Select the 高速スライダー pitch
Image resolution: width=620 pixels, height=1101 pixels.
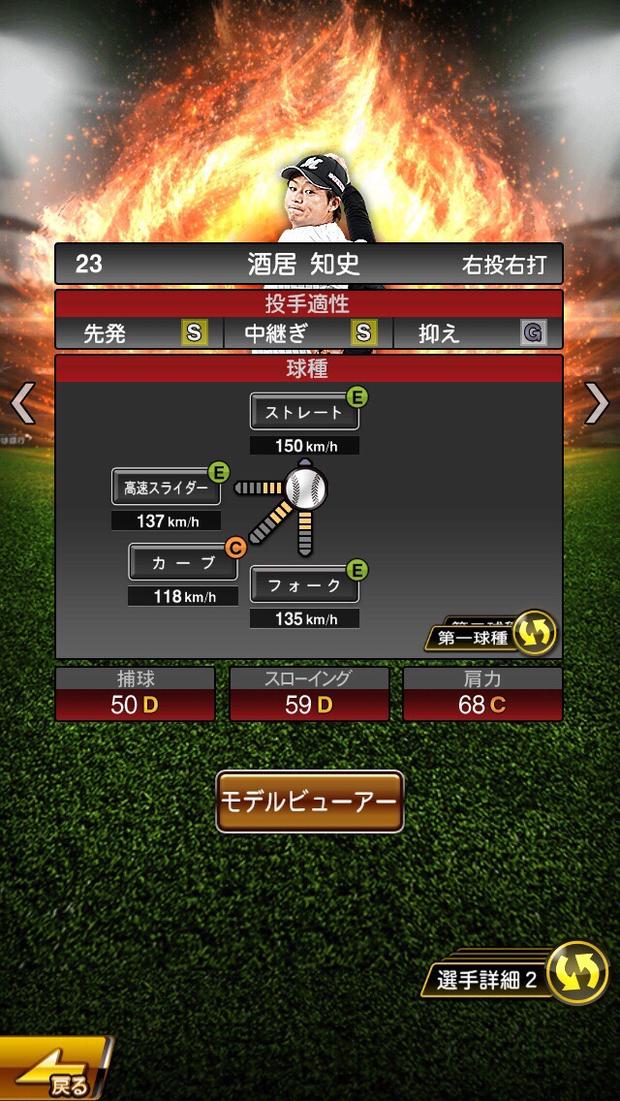165,488
